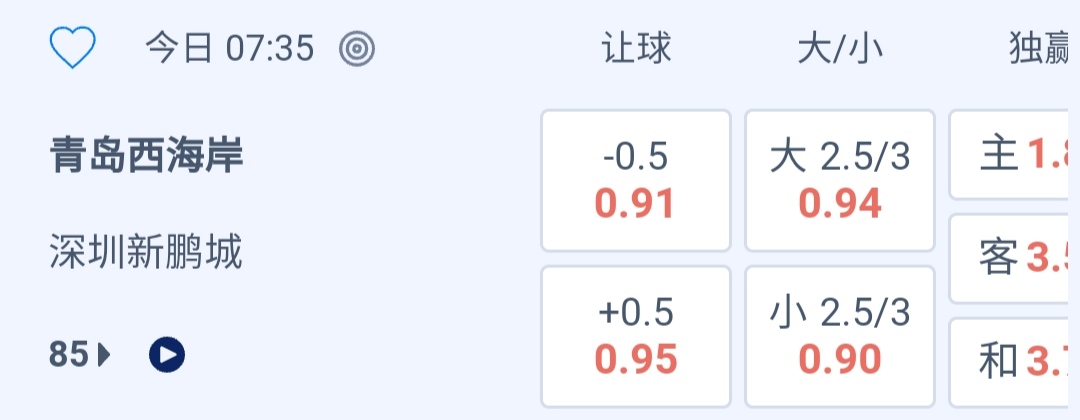Screen dimensions: 1080x420
Task: Bet on draw 和
Action: point(1015,361)
